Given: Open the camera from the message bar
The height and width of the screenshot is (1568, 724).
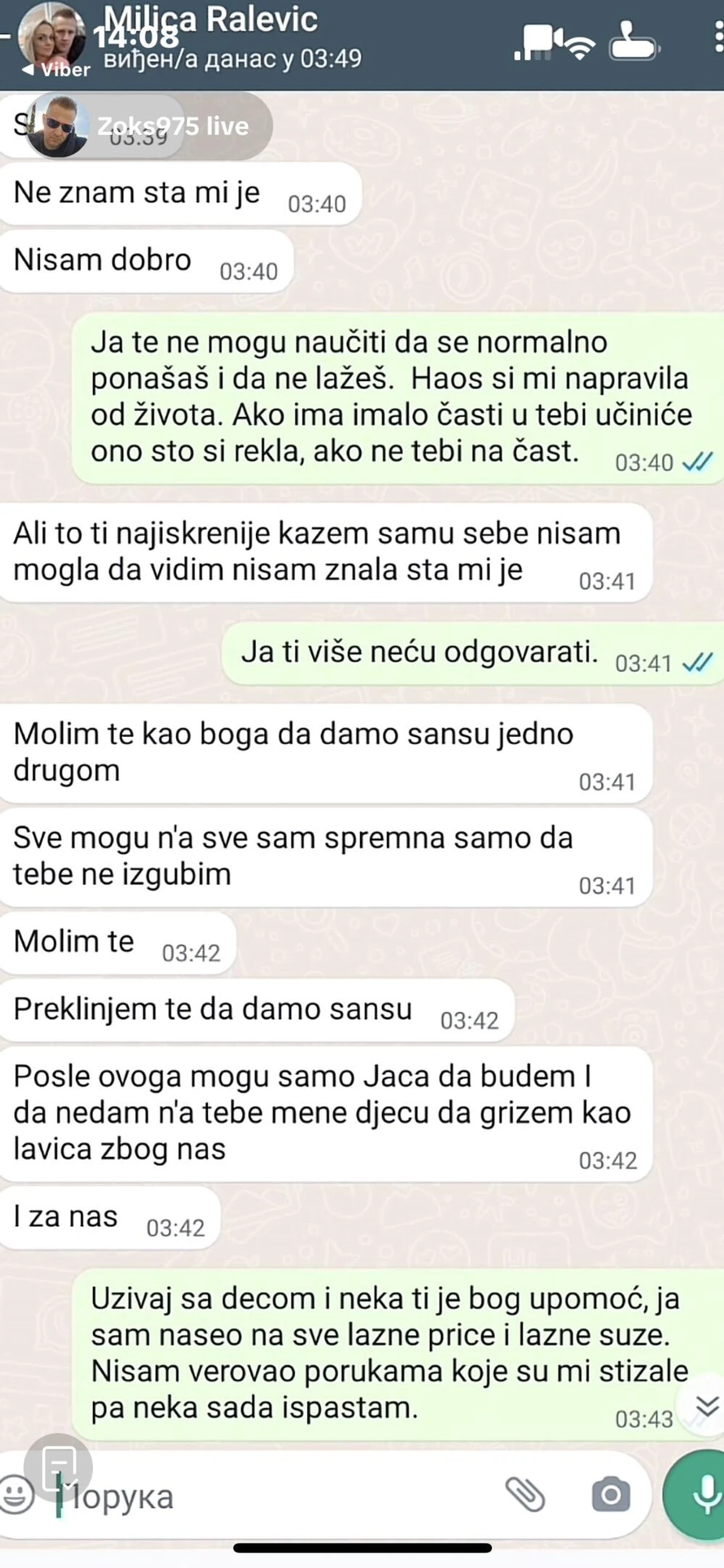Looking at the screenshot, I should pyautogui.click(x=611, y=1494).
